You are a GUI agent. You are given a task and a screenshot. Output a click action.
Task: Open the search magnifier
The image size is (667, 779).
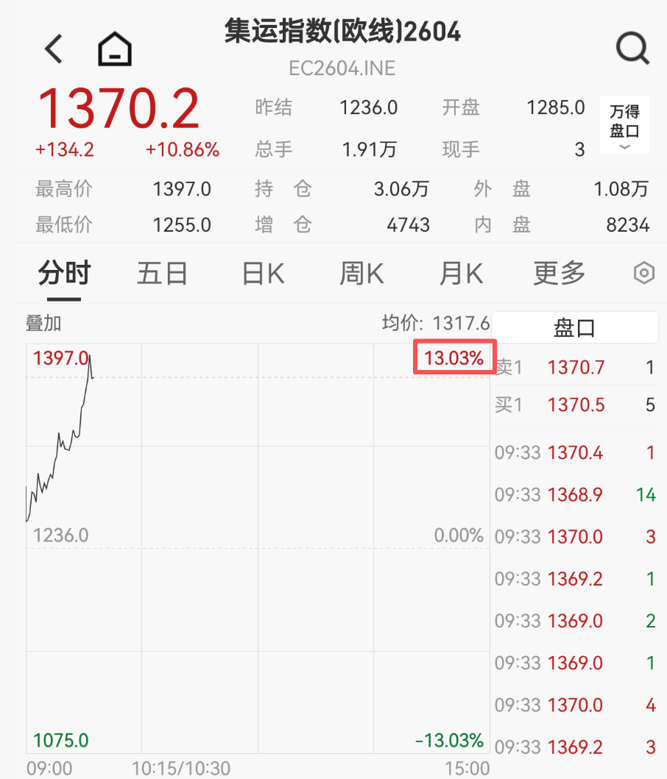tap(632, 47)
